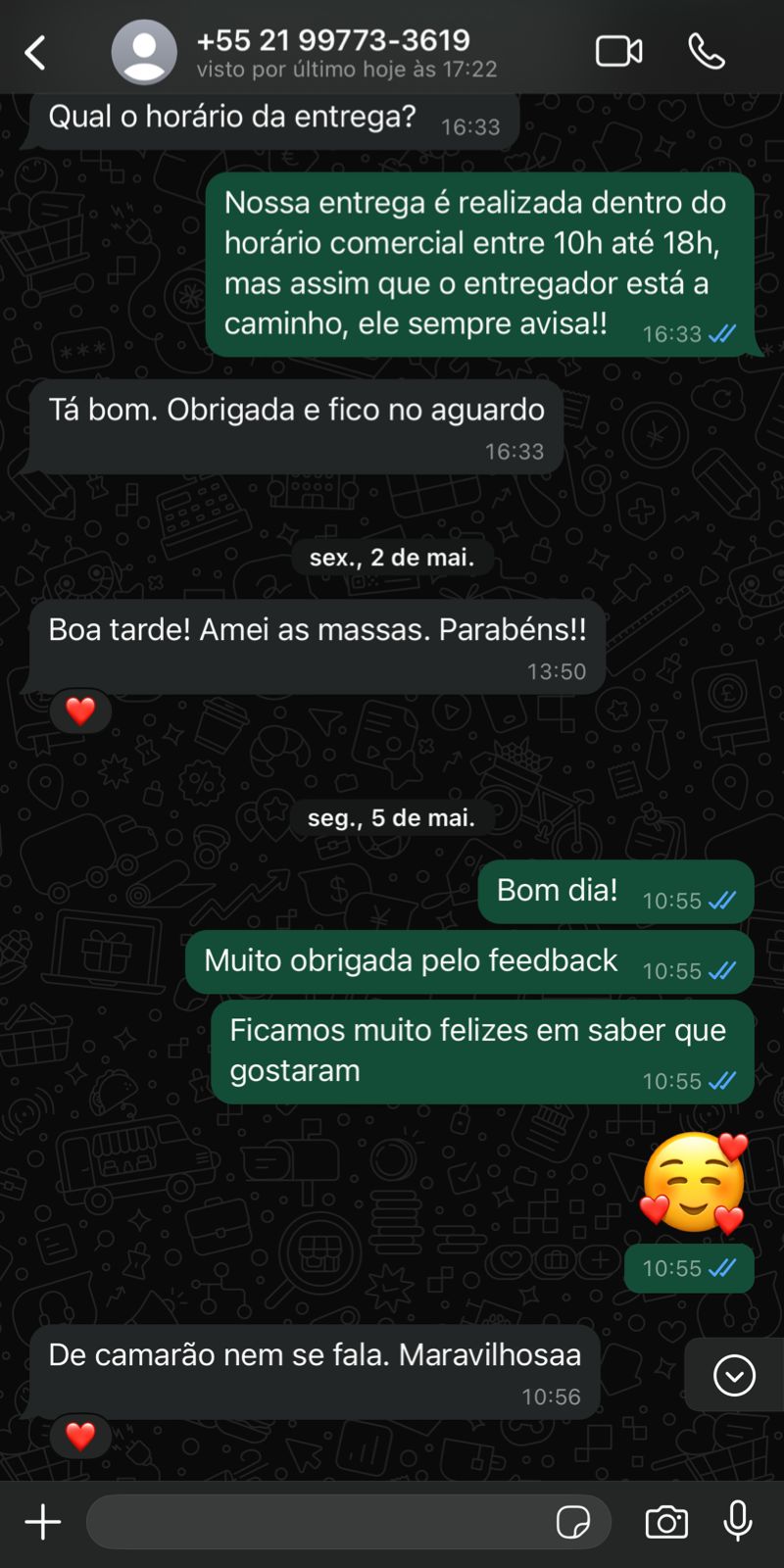Select the smiling face with hearts emoji message
Image resolution: width=784 pixels, height=1568 pixels.
(x=691, y=1183)
